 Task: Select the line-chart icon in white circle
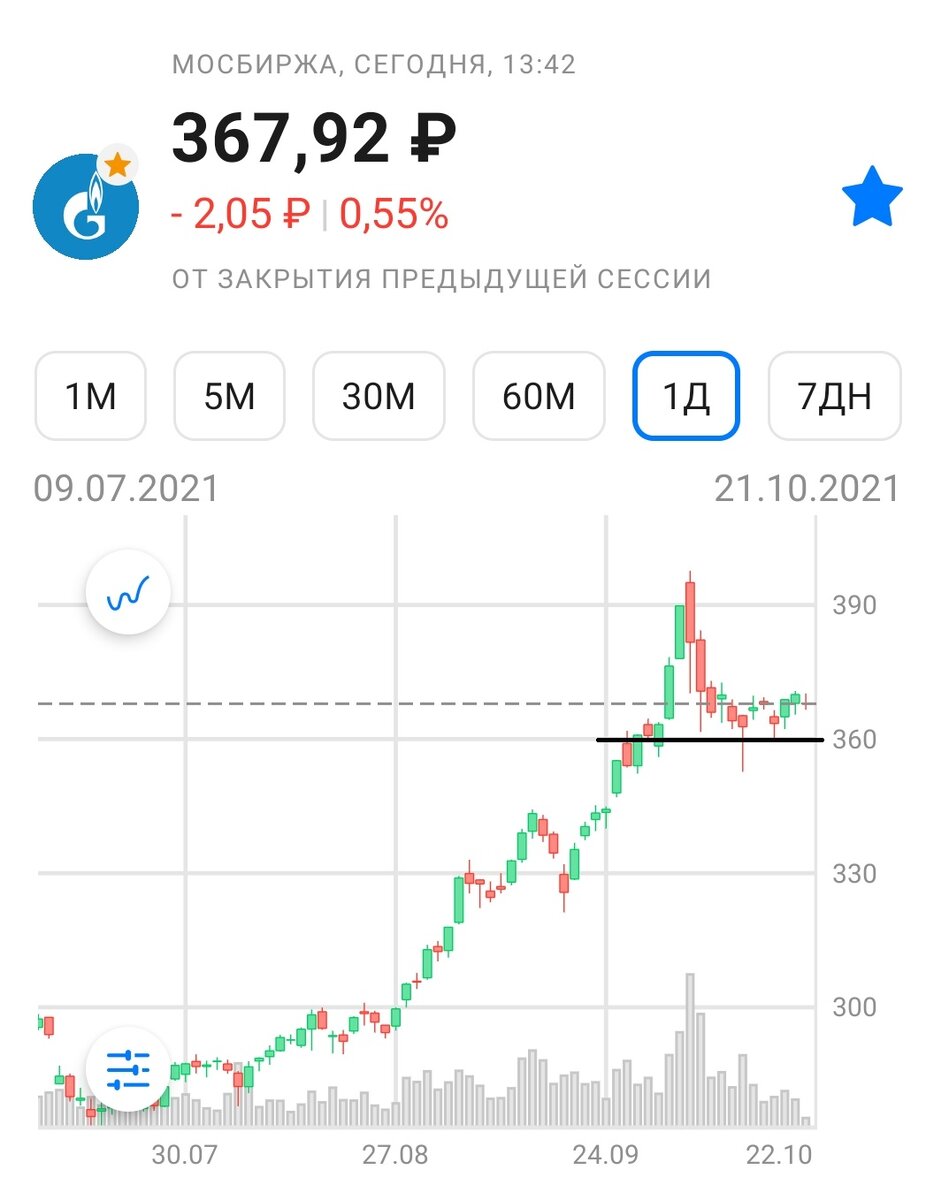coord(130,592)
